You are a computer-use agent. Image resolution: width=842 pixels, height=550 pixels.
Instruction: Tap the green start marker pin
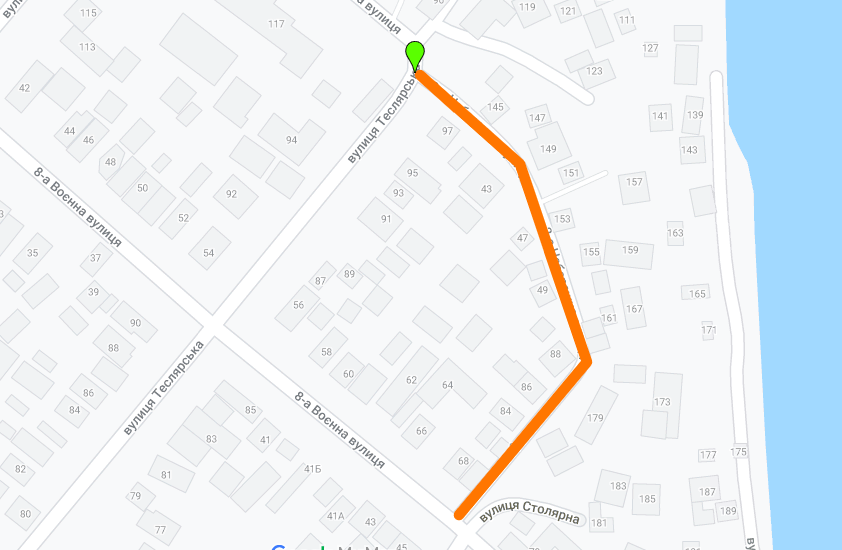pos(415,55)
